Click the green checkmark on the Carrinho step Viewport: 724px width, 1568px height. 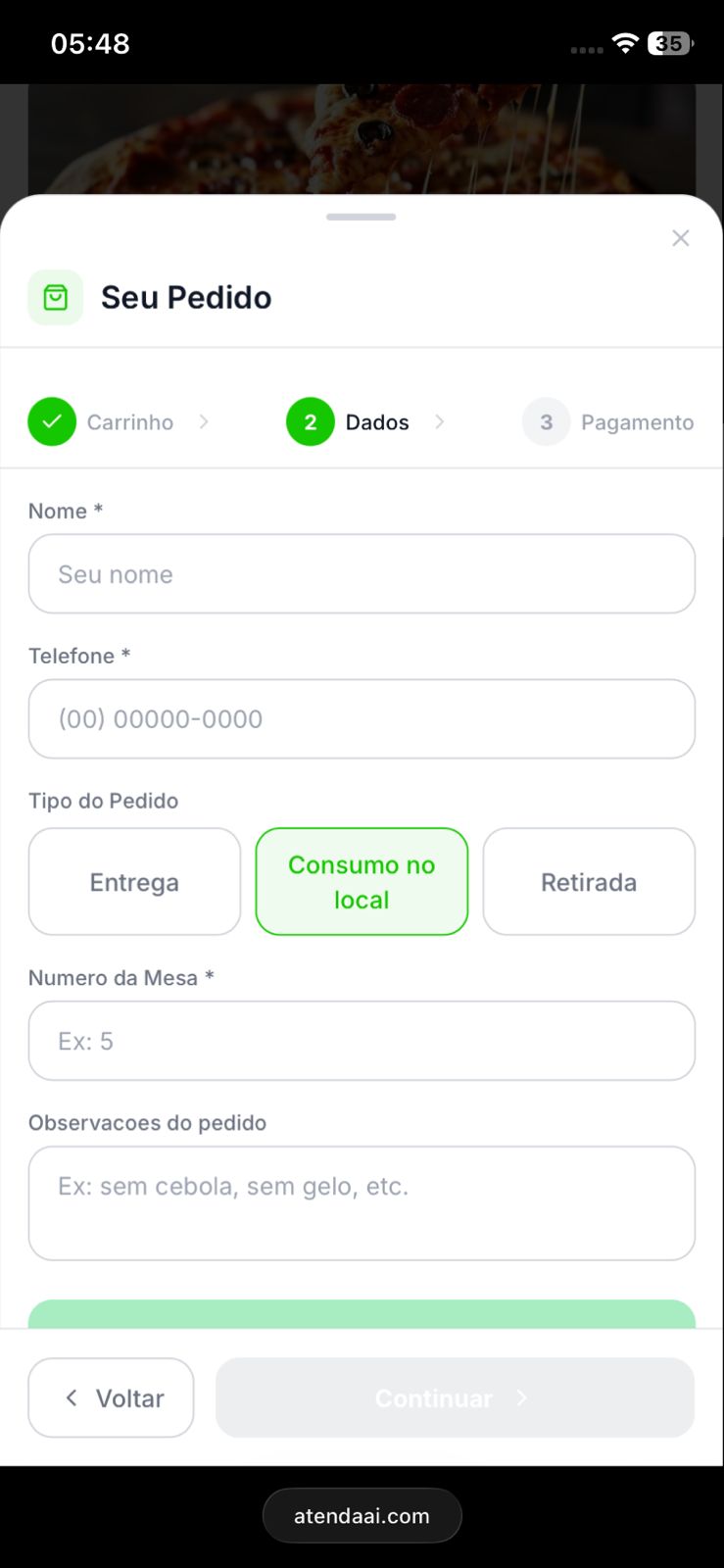point(52,421)
